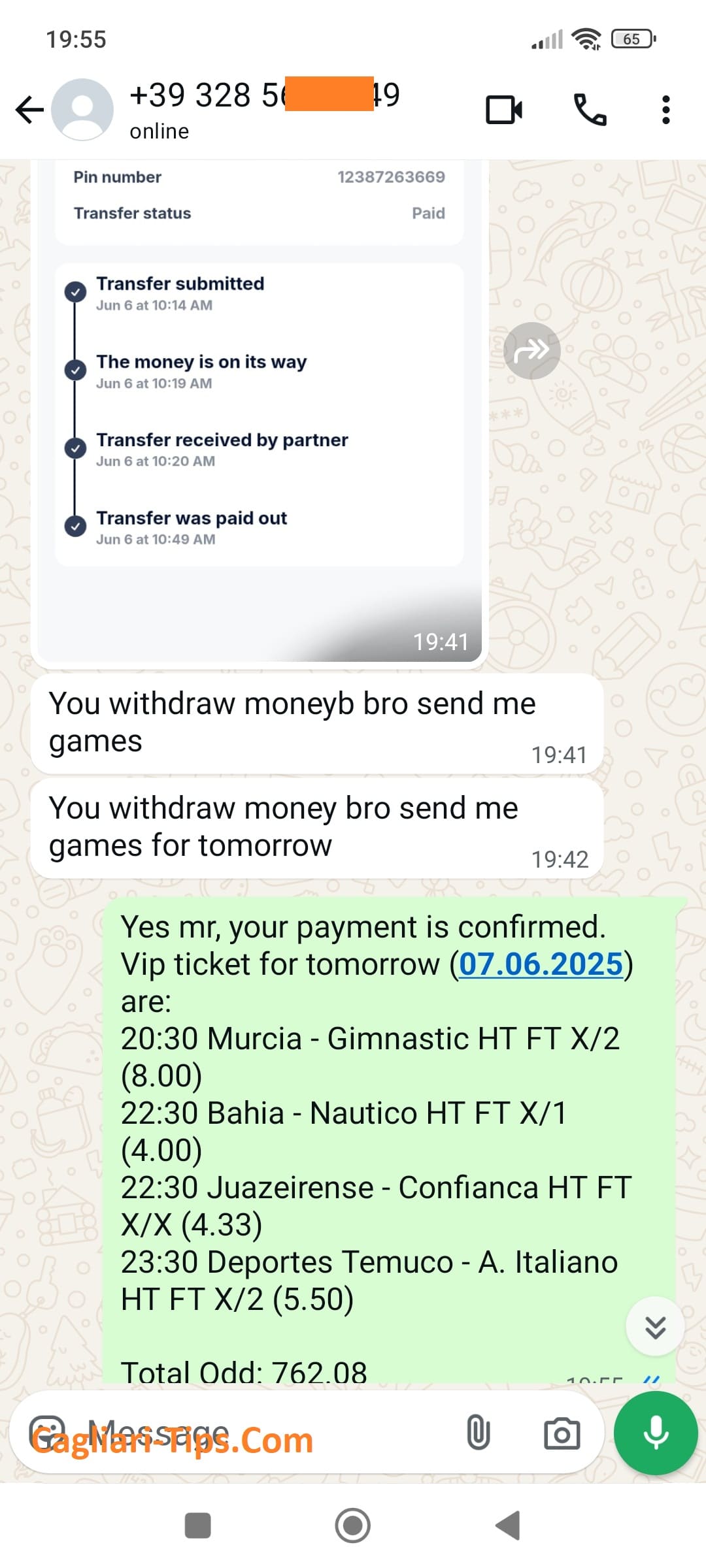
Task: Open the chat overflow menu
Action: [665, 110]
